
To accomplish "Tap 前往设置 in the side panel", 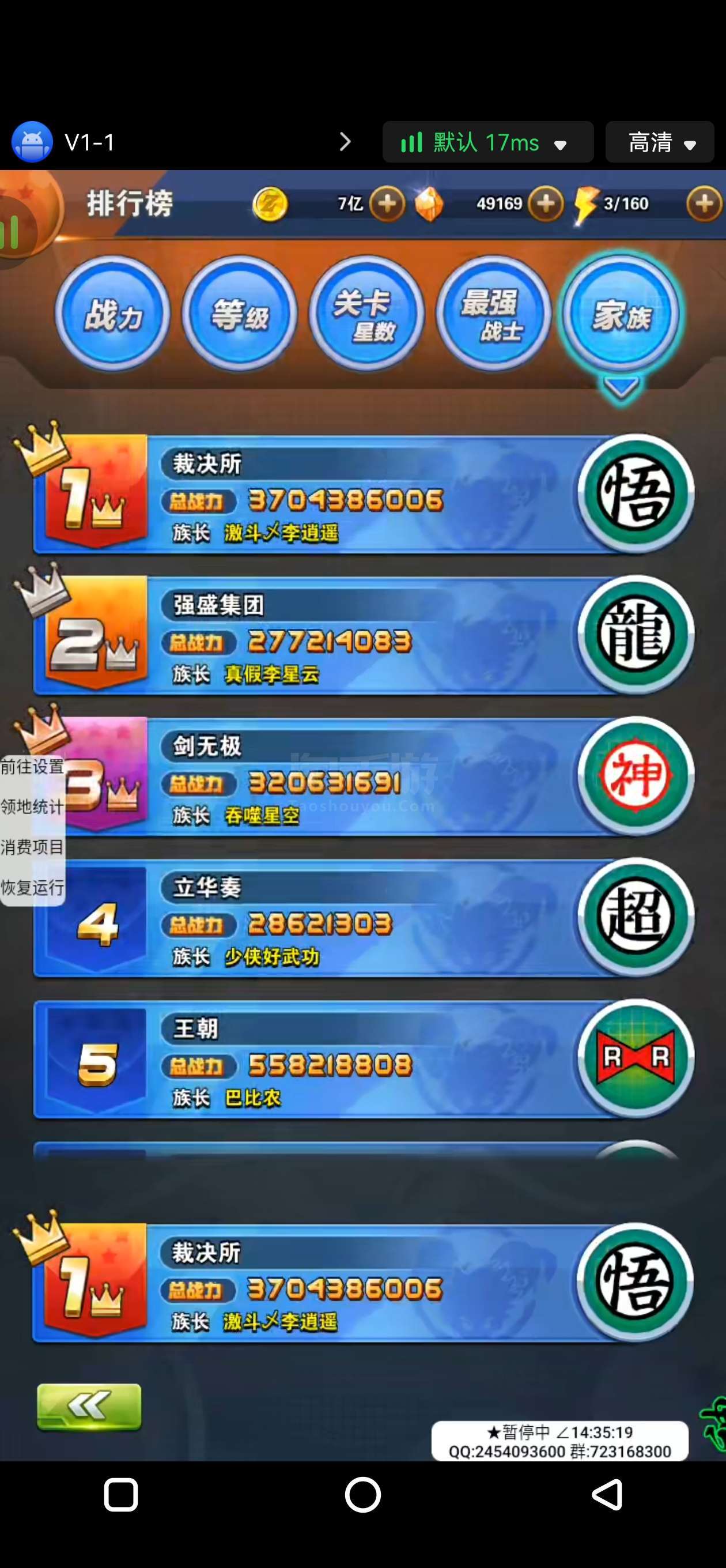I will click(32, 766).
